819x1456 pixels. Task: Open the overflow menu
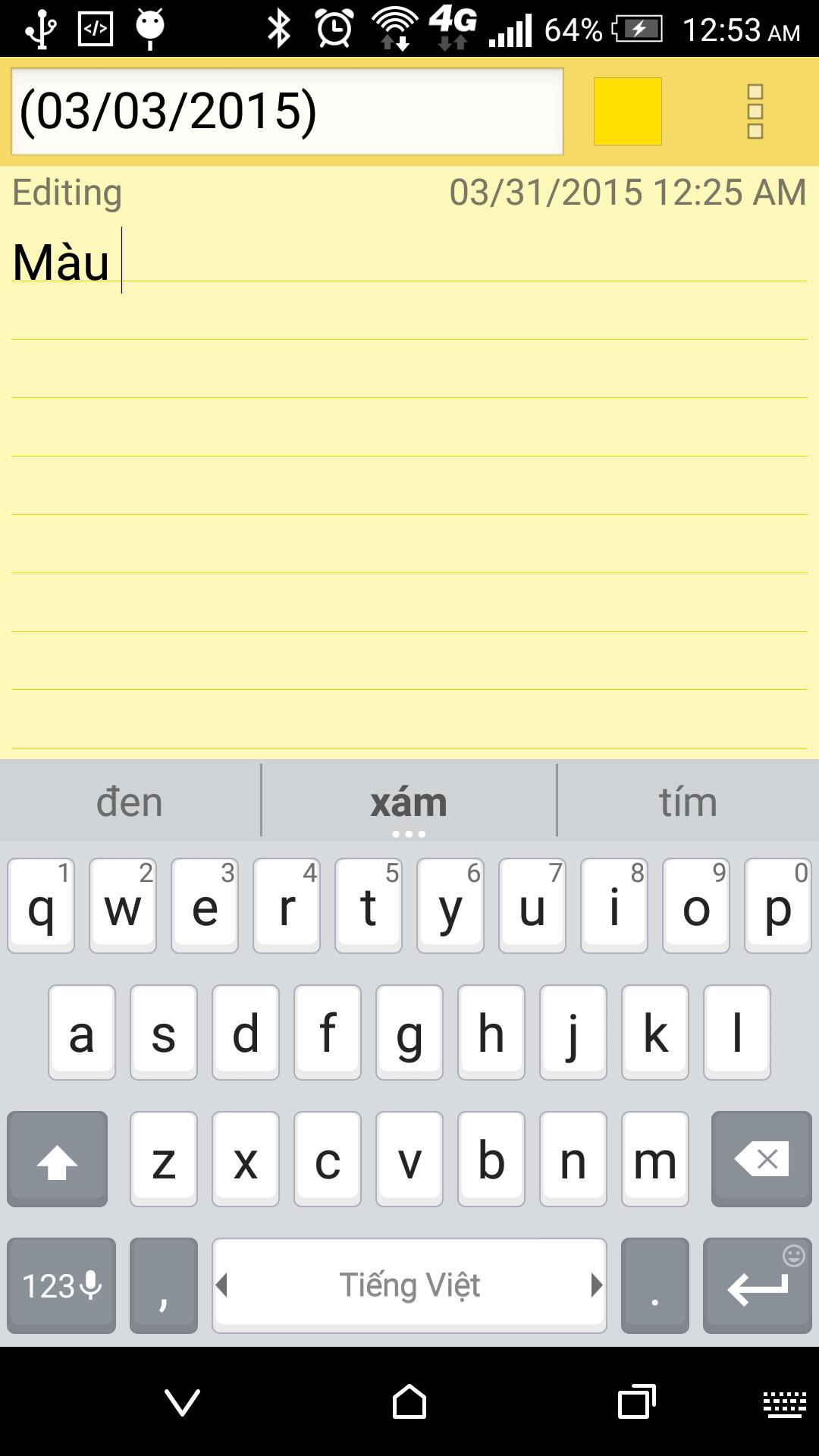(x=754, y=111)
